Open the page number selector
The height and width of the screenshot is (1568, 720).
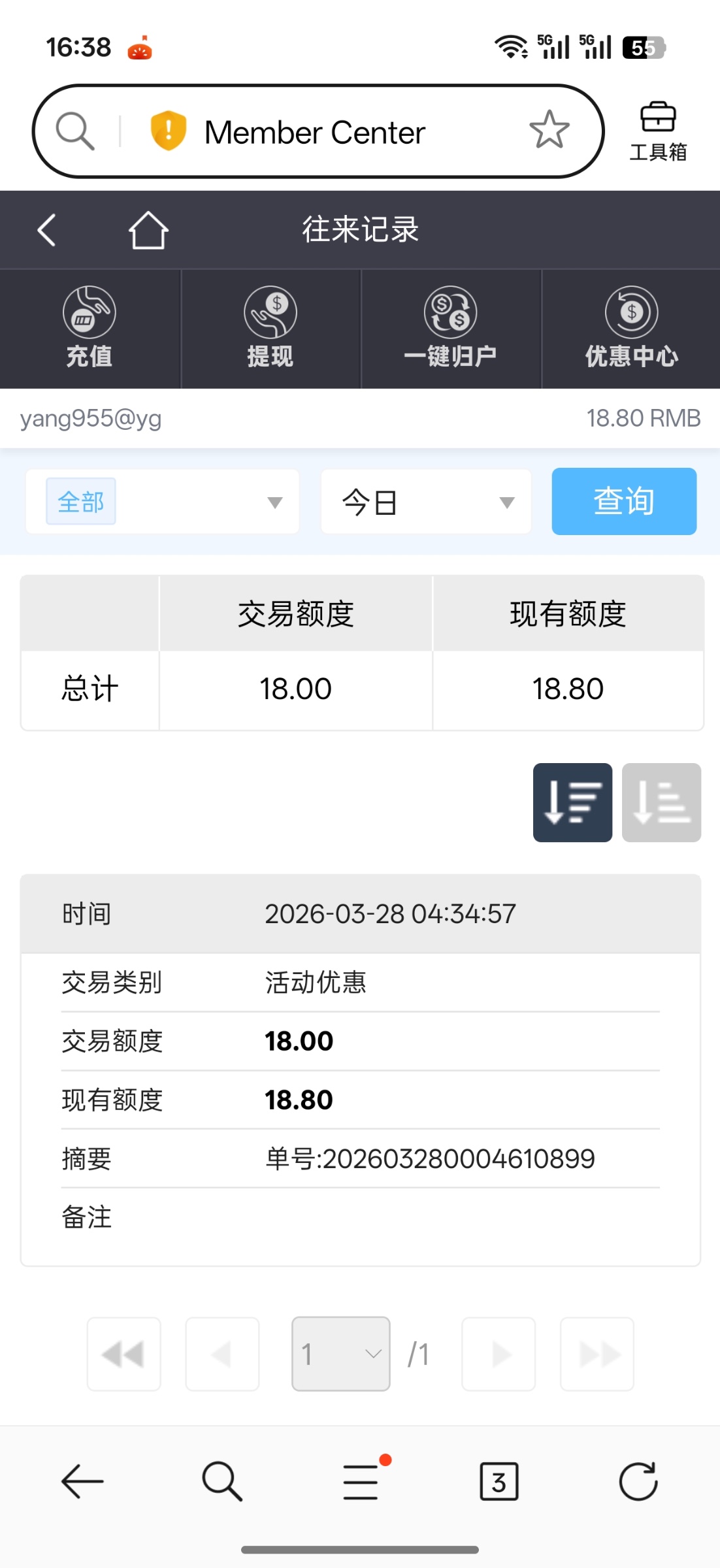coord(340,1354)
